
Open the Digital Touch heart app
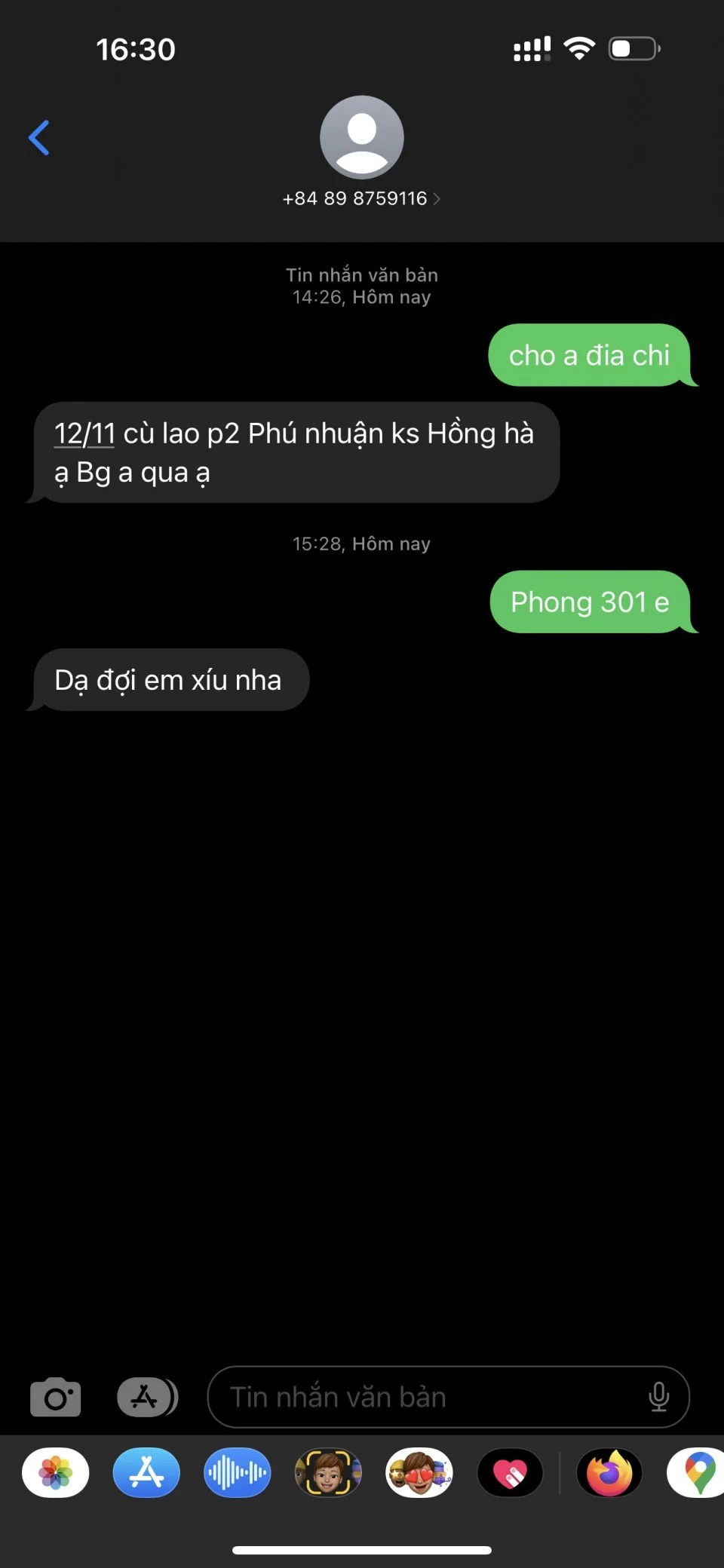coord(511,1473)
